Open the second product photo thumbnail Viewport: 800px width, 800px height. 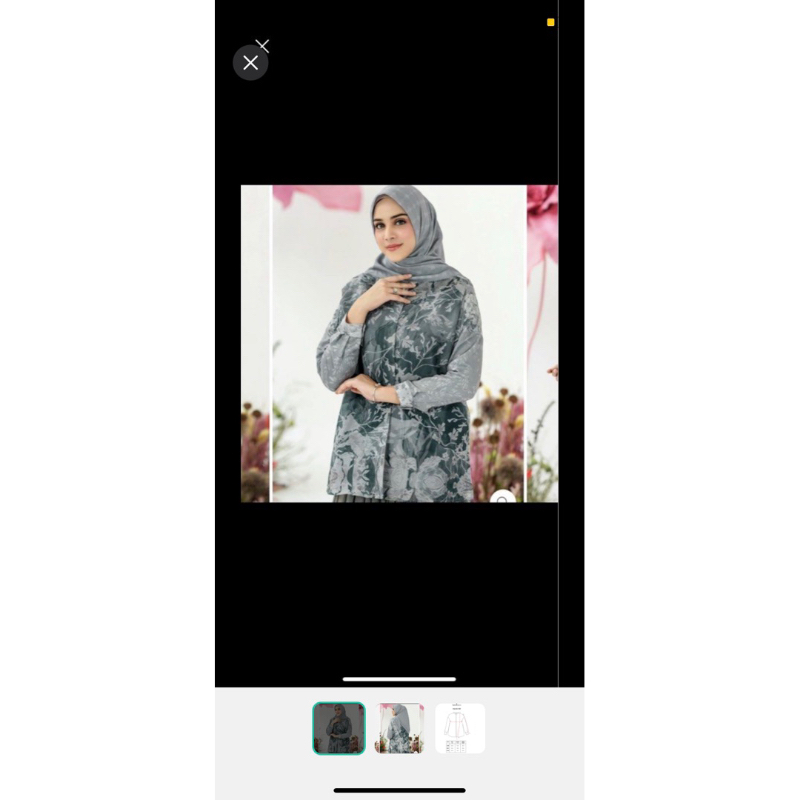coord(400,728)
